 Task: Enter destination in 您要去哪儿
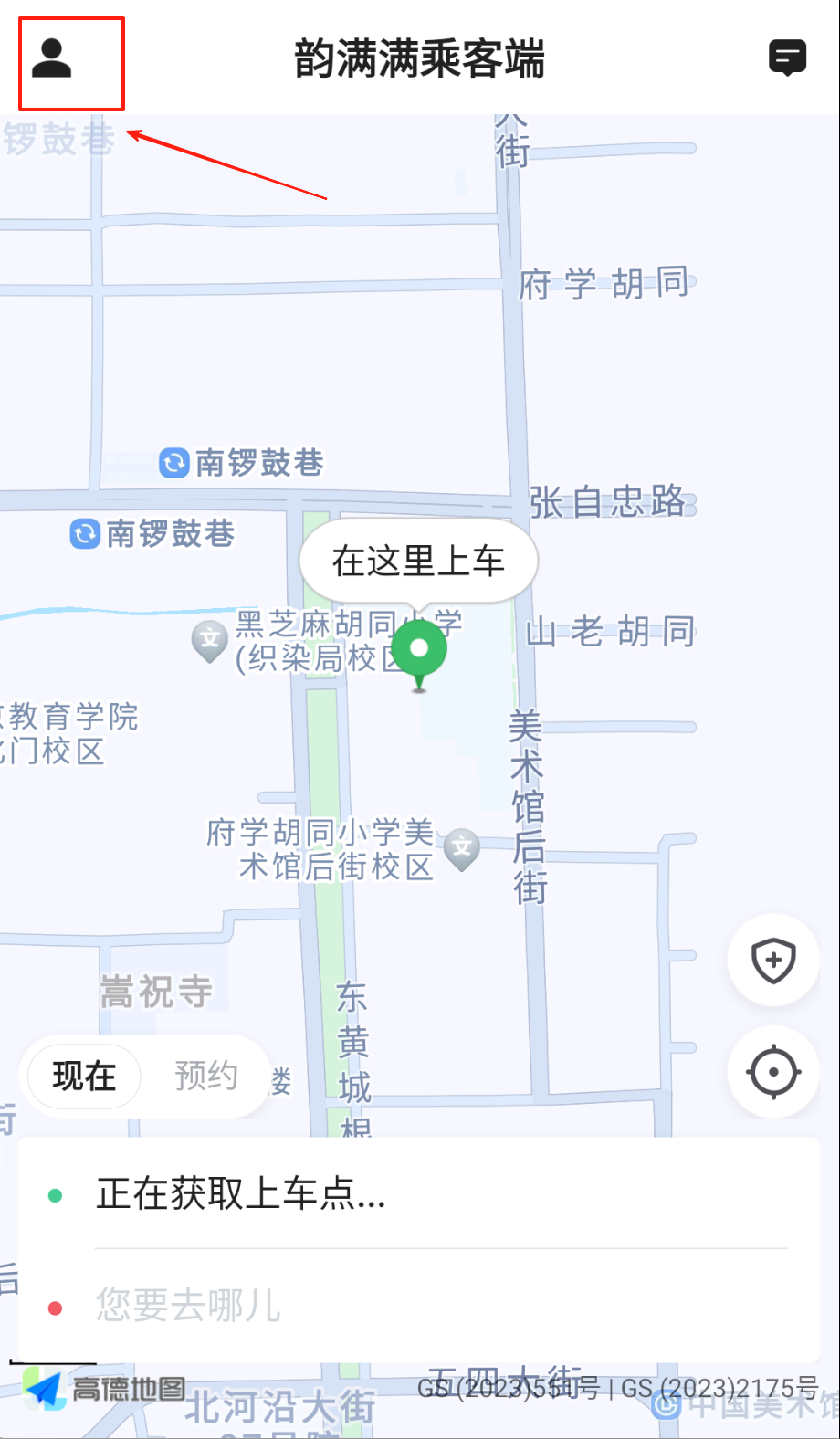(188, 1306)
